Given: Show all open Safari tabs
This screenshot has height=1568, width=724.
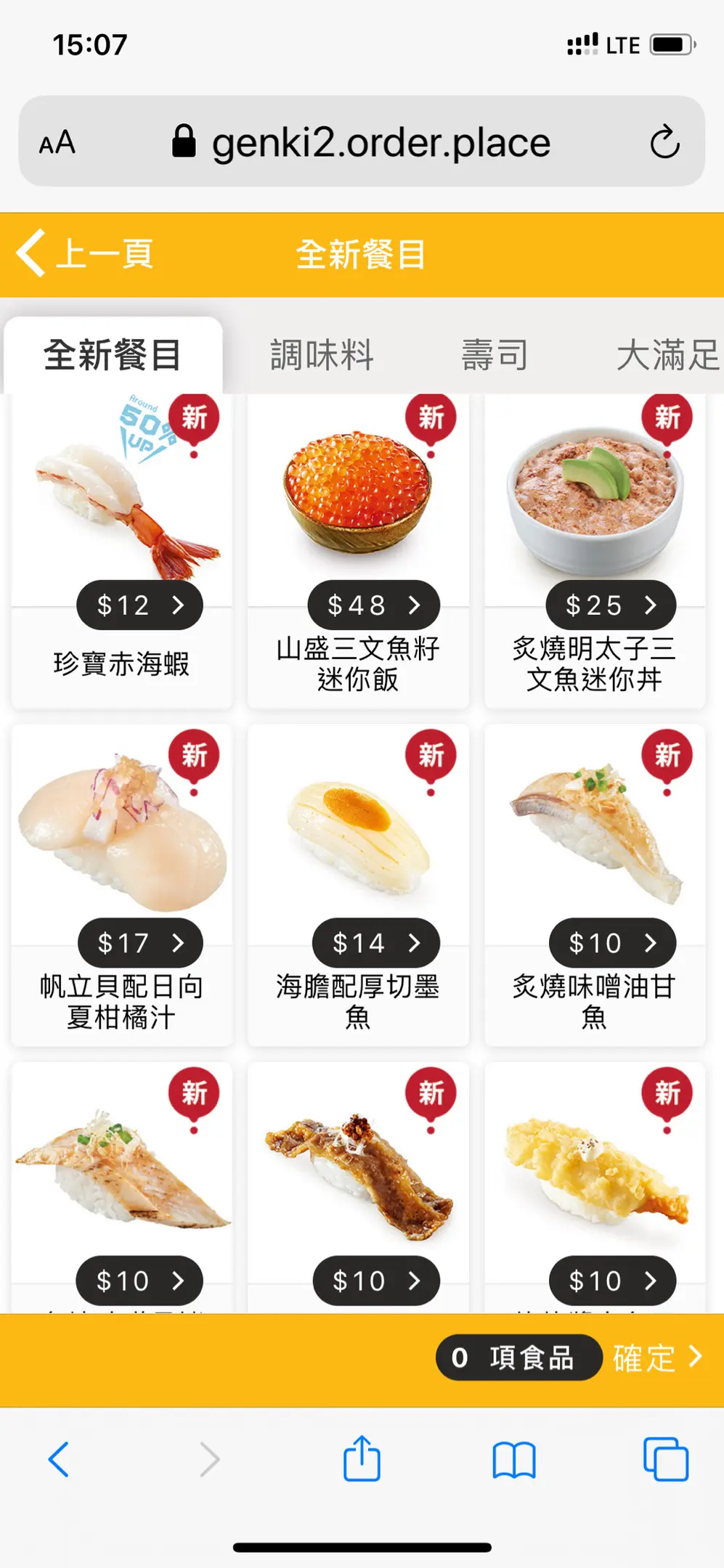Looking at the screenshot, I should point(666,1459).
